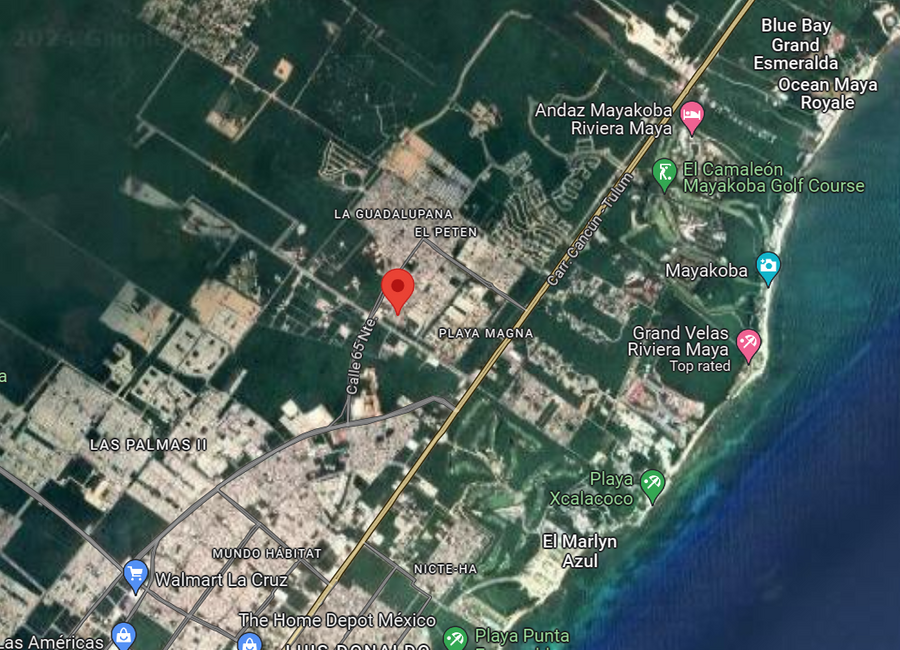Open the Andaz Mayakoba Riviera Maya hotel pin

pyautogui.click(x=692, y=117)
